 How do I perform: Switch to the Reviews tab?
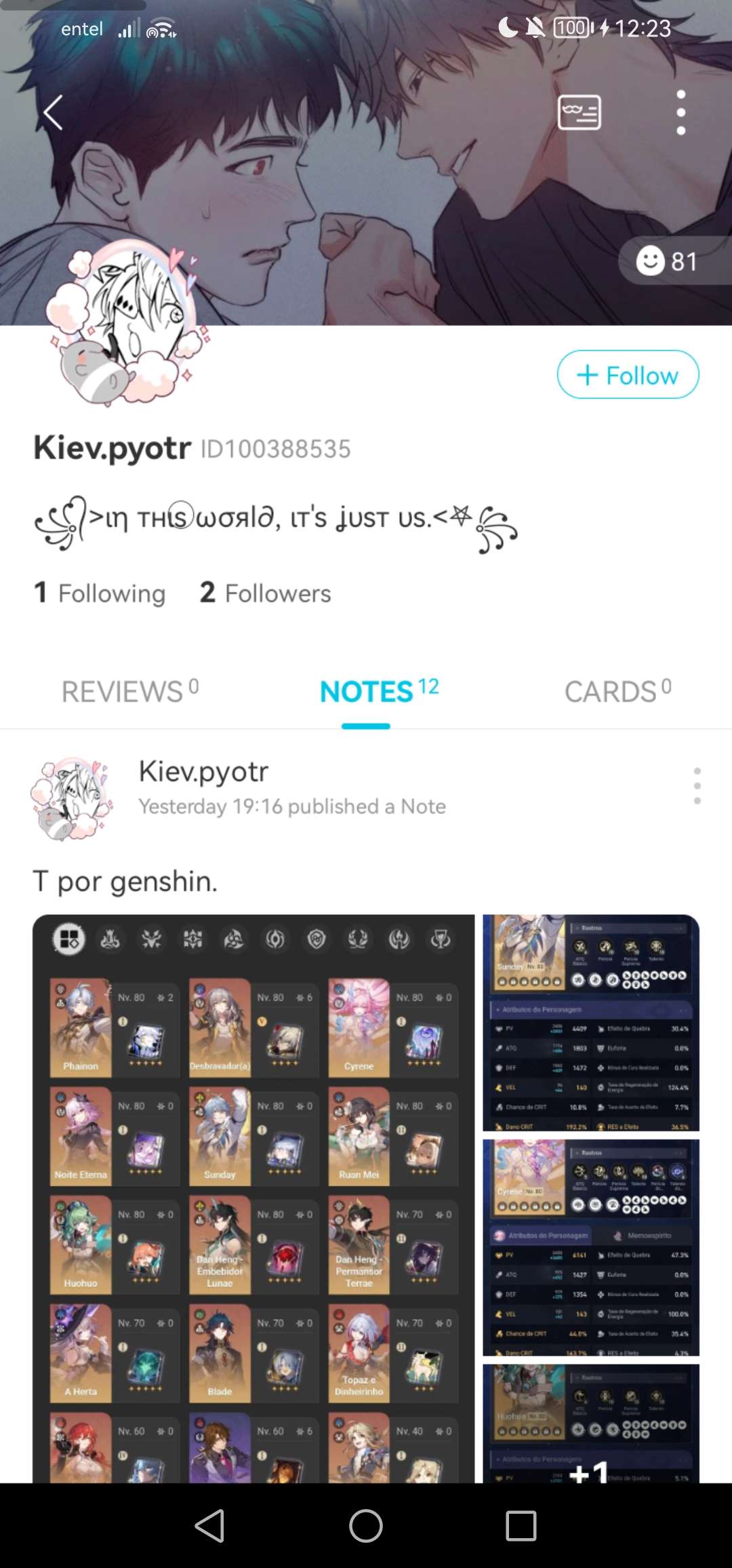point(129,691)
